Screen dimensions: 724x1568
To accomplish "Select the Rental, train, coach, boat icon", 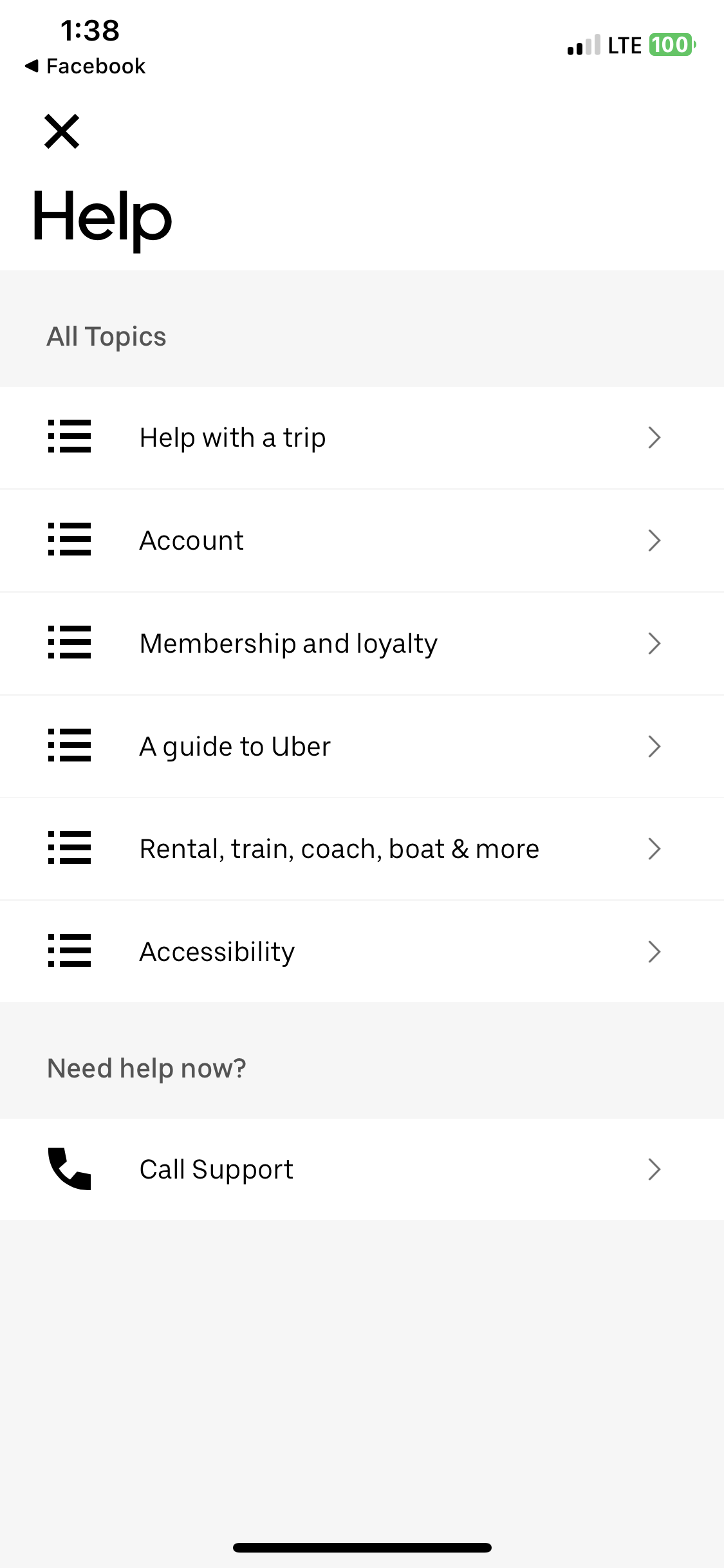I will point(70,848).
